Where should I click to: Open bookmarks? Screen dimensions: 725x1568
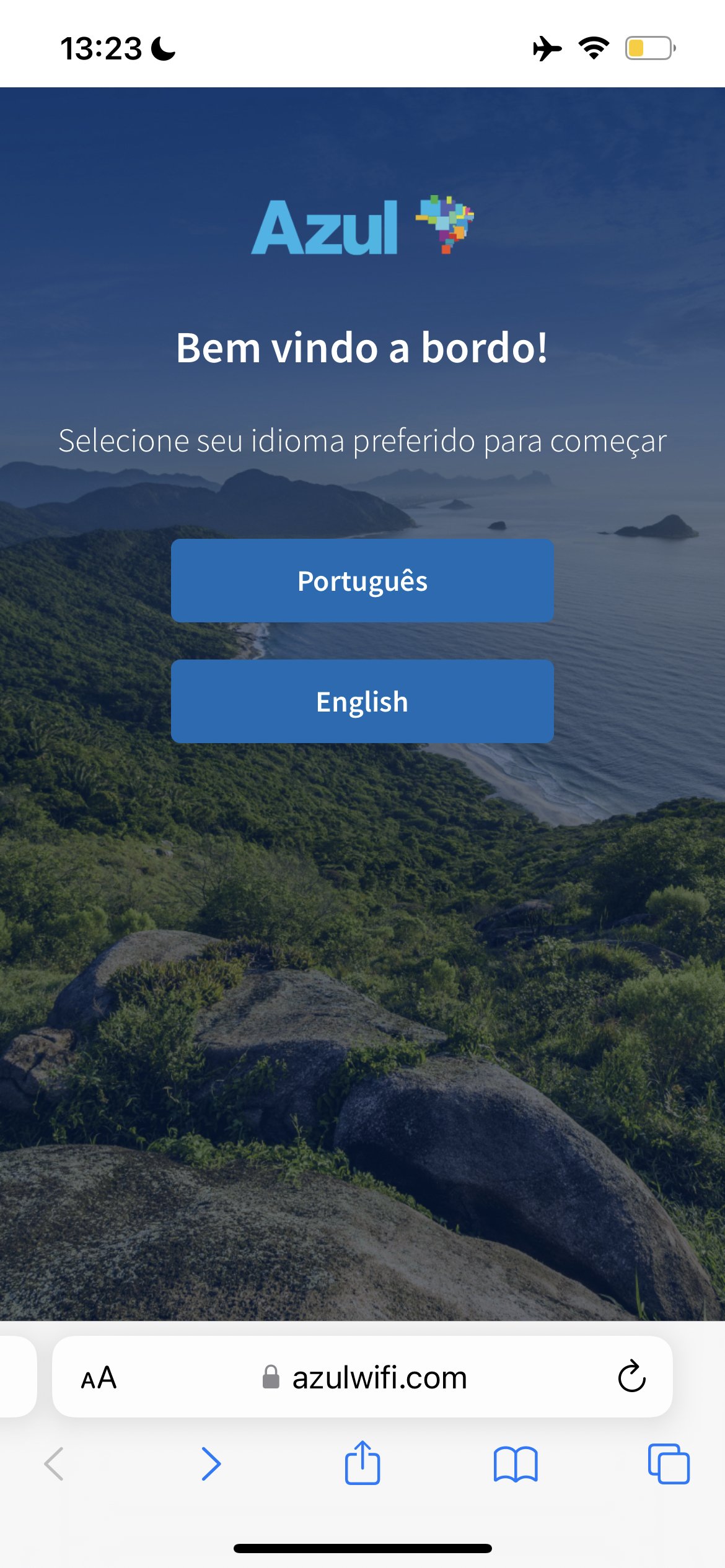[515, 1464]
